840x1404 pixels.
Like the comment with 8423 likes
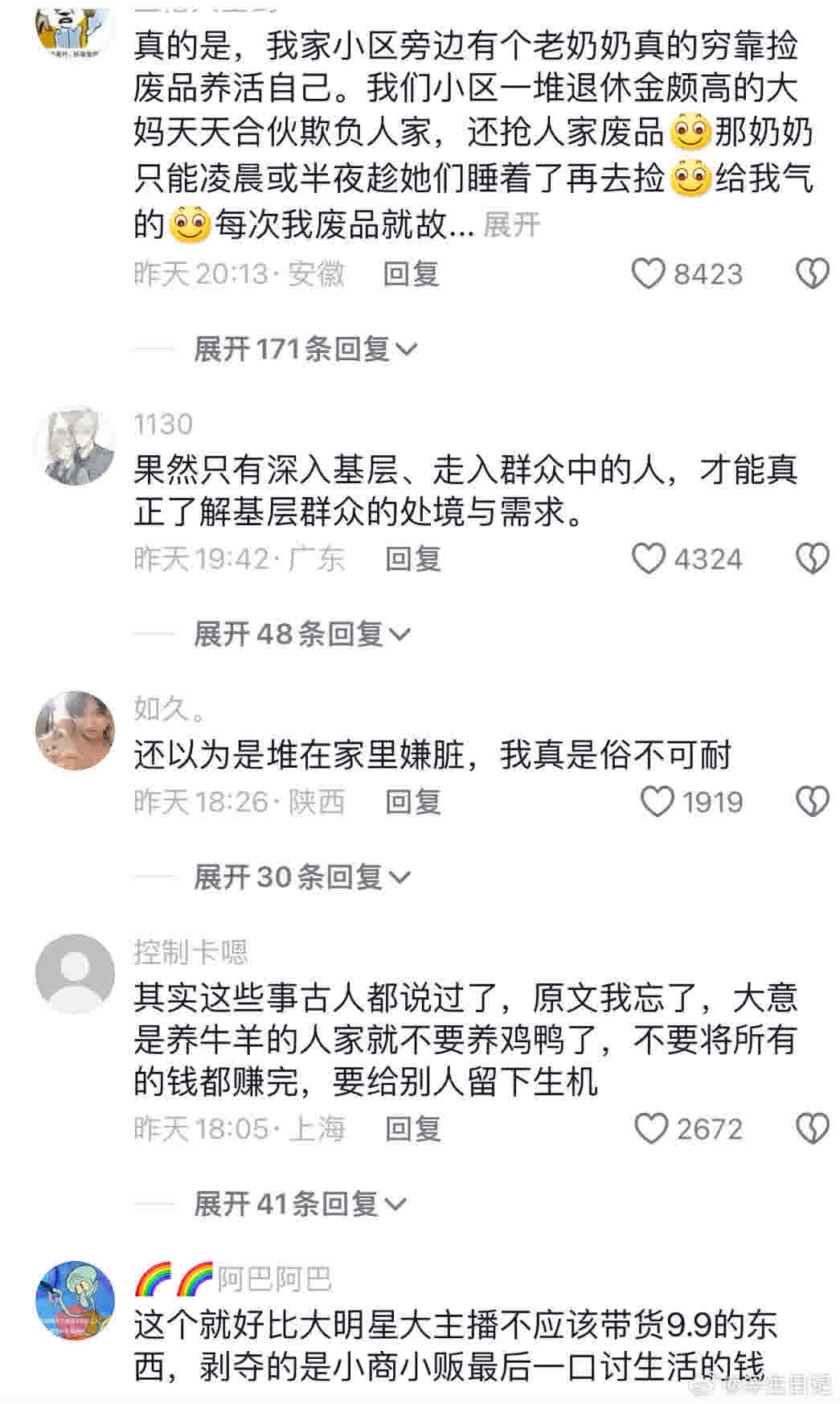tap(648, 274)
